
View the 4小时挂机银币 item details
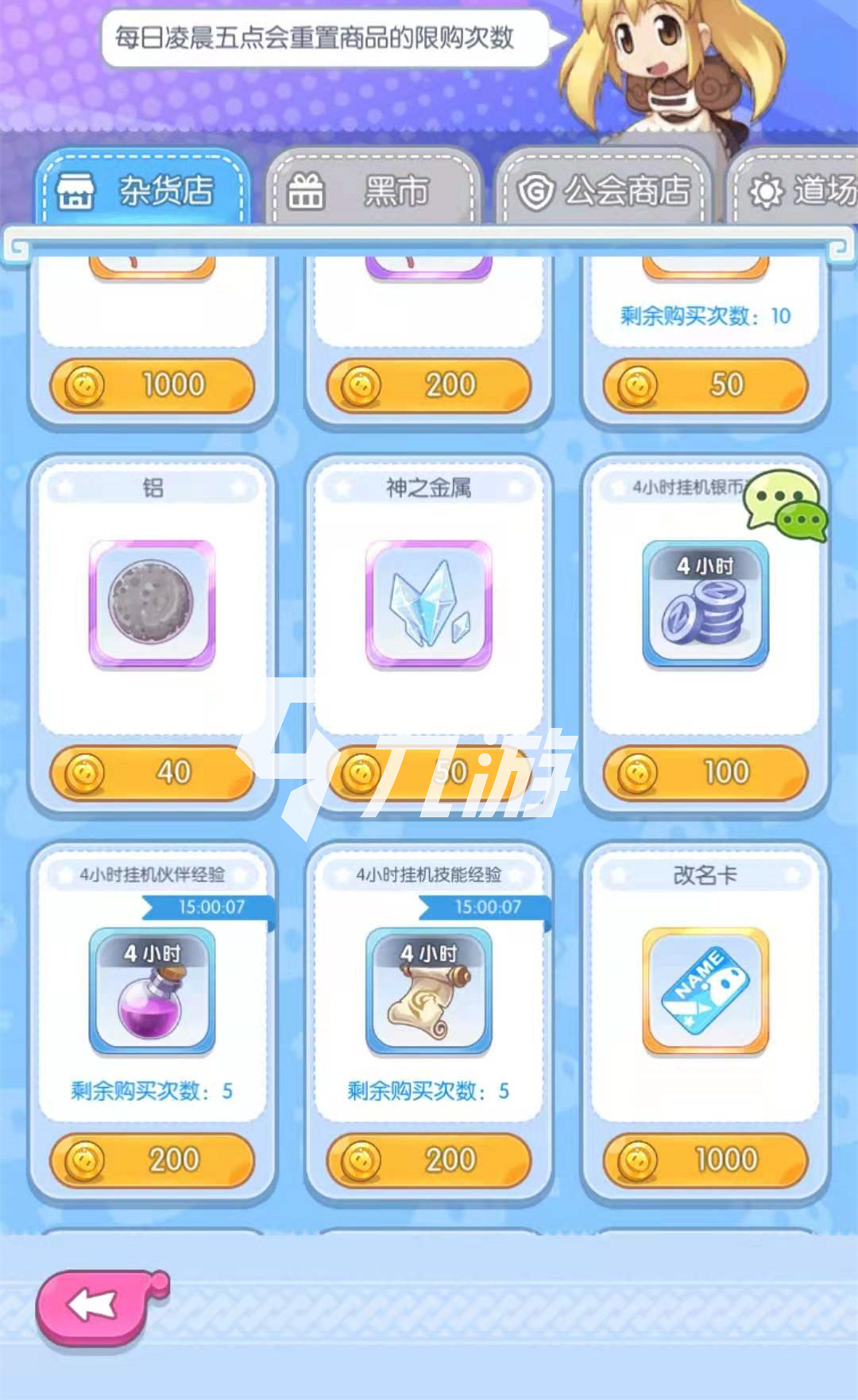click(x=705, y=604)
